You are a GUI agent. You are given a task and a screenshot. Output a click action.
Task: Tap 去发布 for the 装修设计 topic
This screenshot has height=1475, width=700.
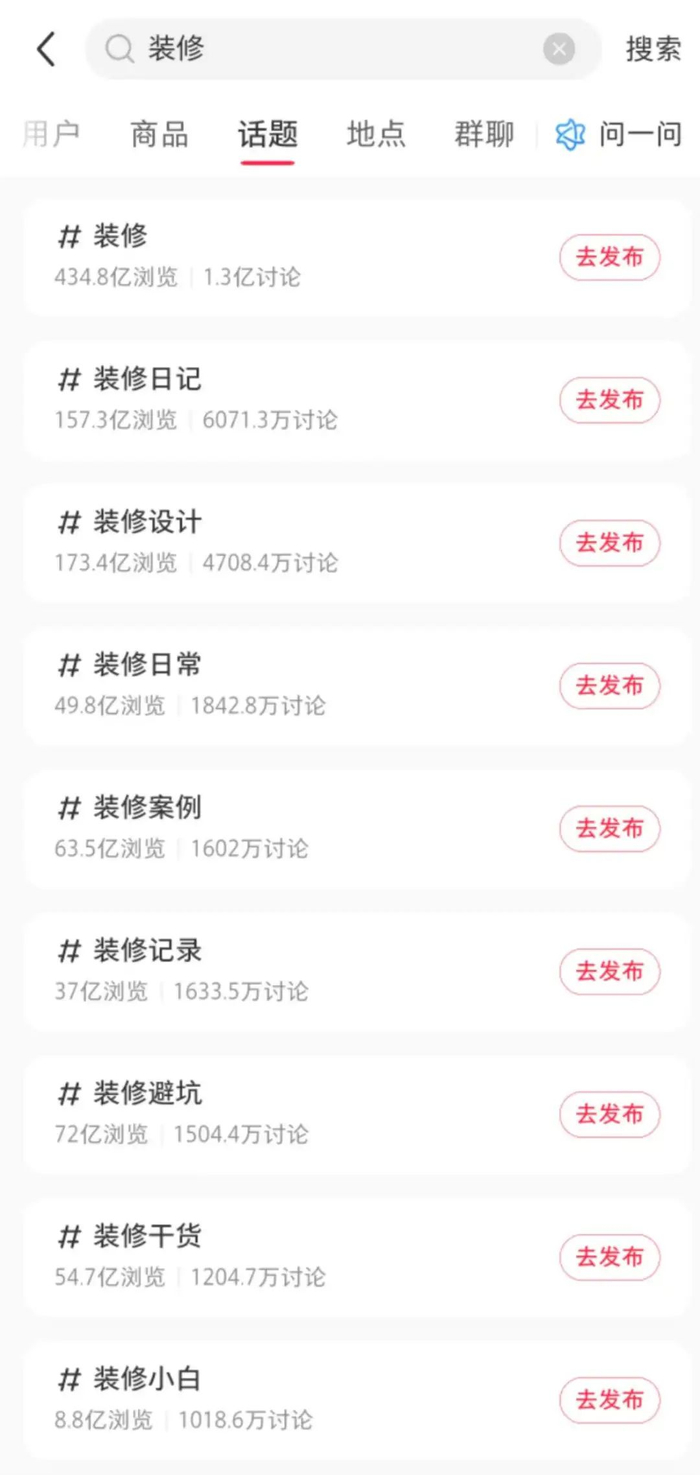tap(609, 543)
